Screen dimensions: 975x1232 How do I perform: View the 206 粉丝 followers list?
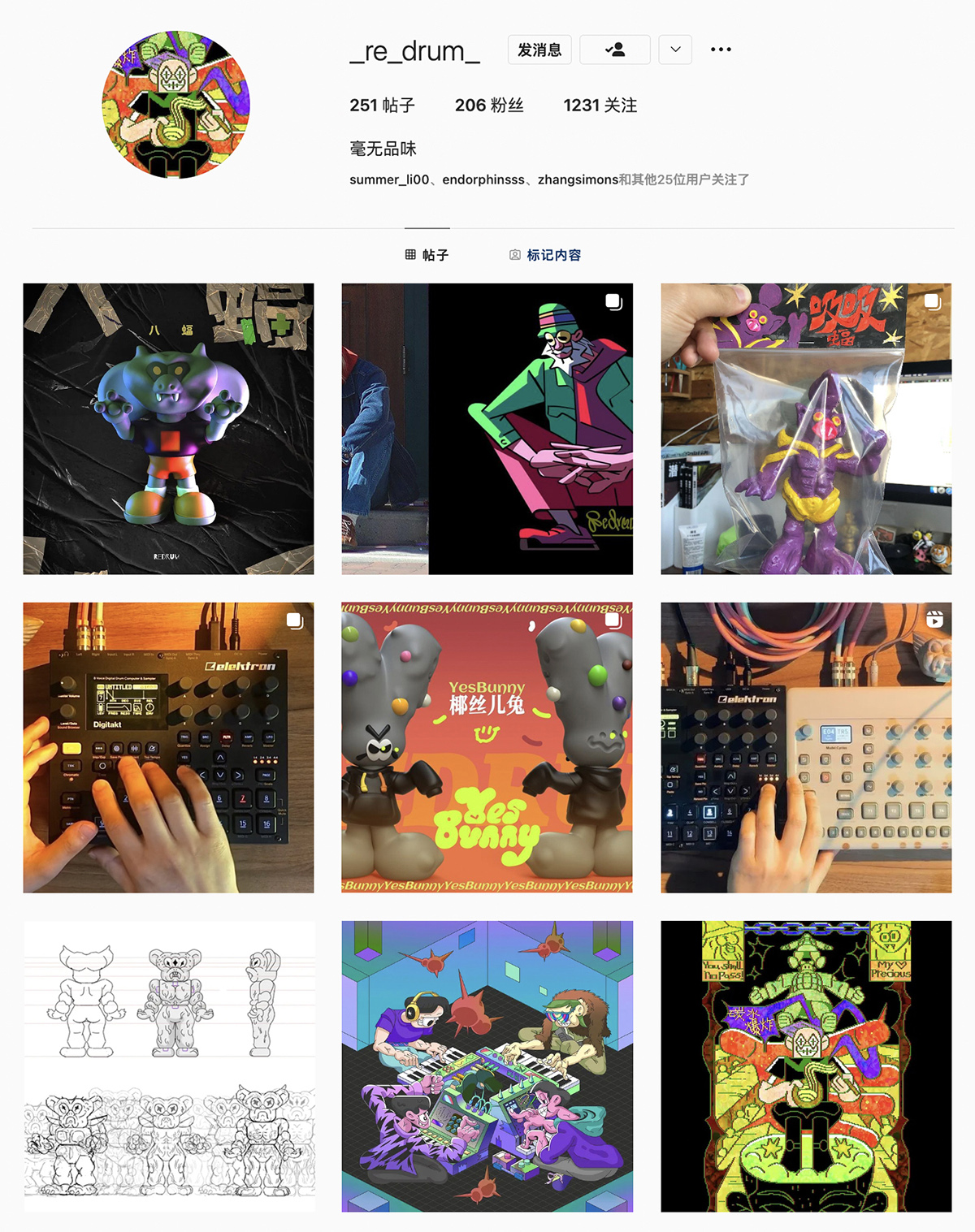489,106
